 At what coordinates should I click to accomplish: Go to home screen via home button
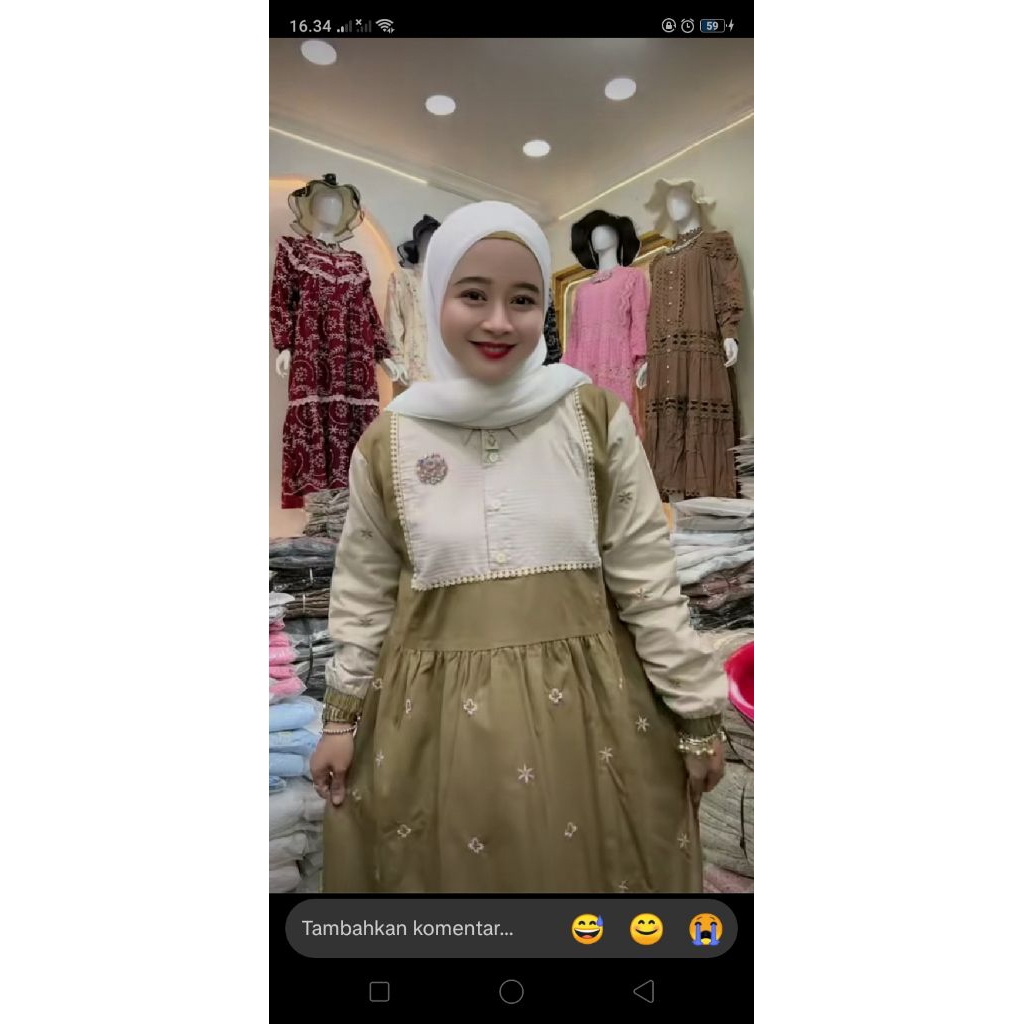coord(511,991)
